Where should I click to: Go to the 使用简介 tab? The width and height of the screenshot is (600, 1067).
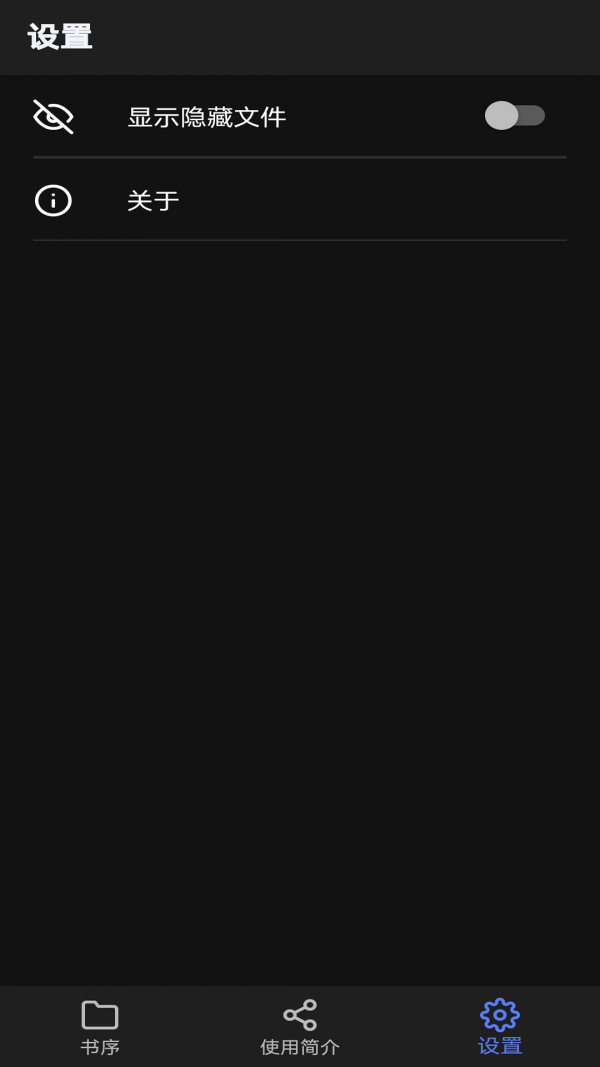pyautogui.click(x=300, y=1026)
